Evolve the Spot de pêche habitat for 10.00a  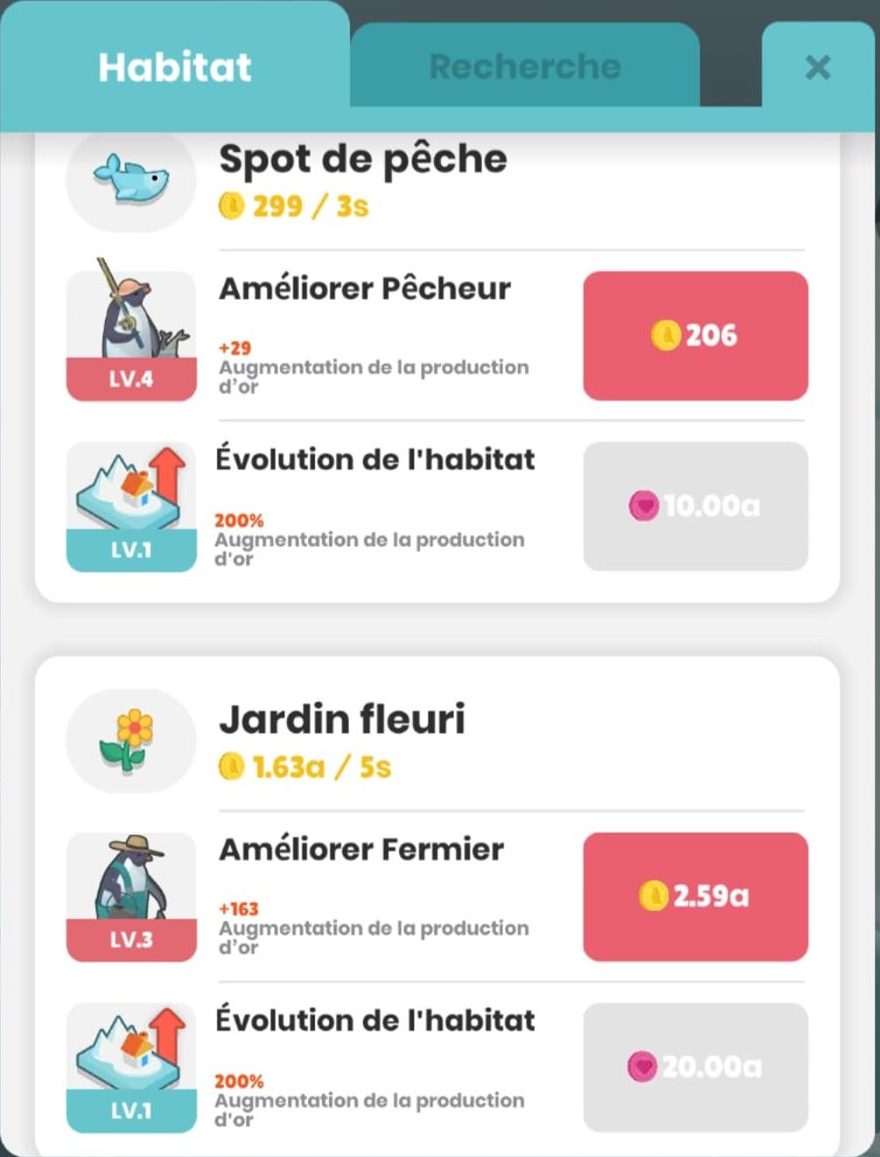point(695,506)
